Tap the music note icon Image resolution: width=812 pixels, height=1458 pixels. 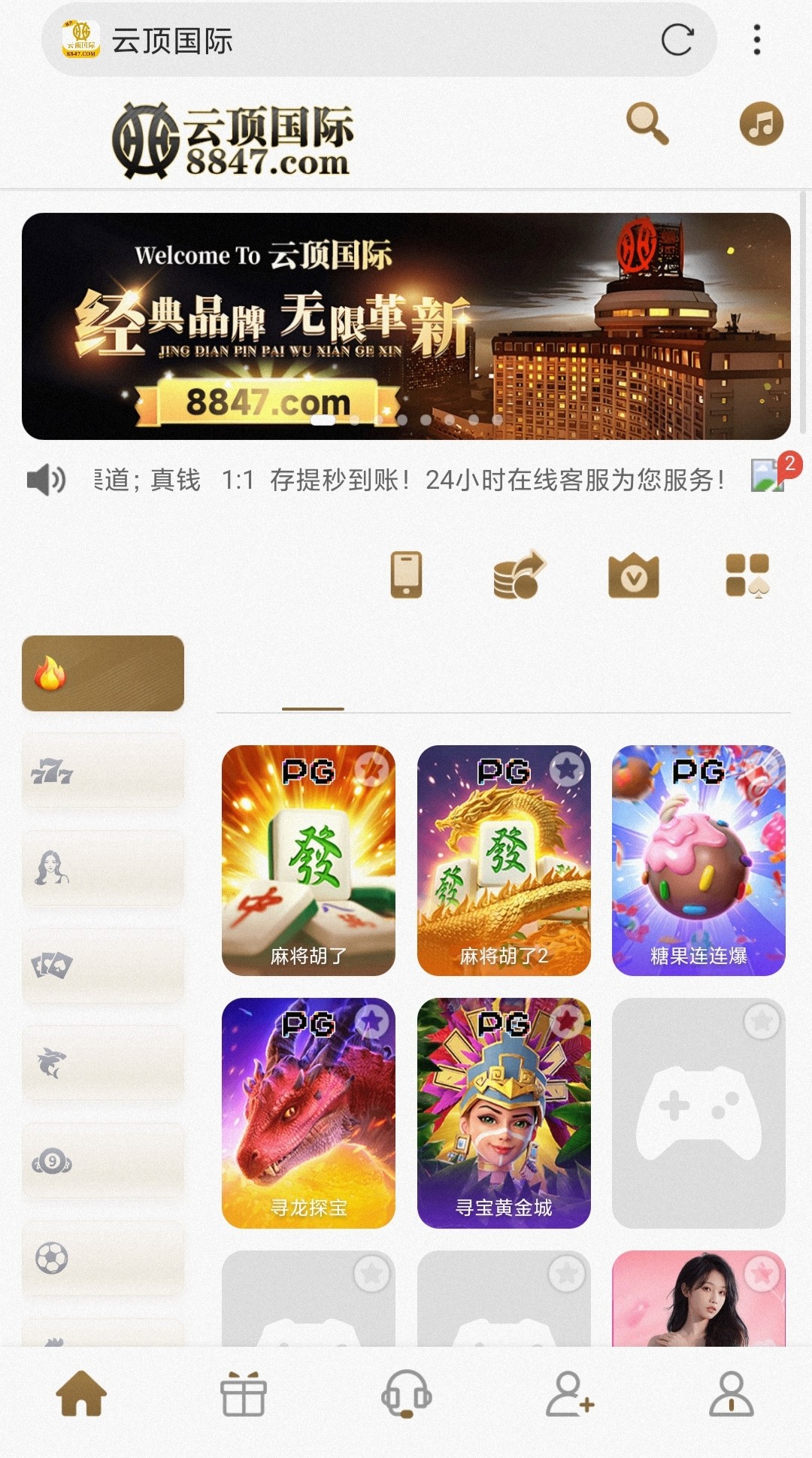(761, 123)
